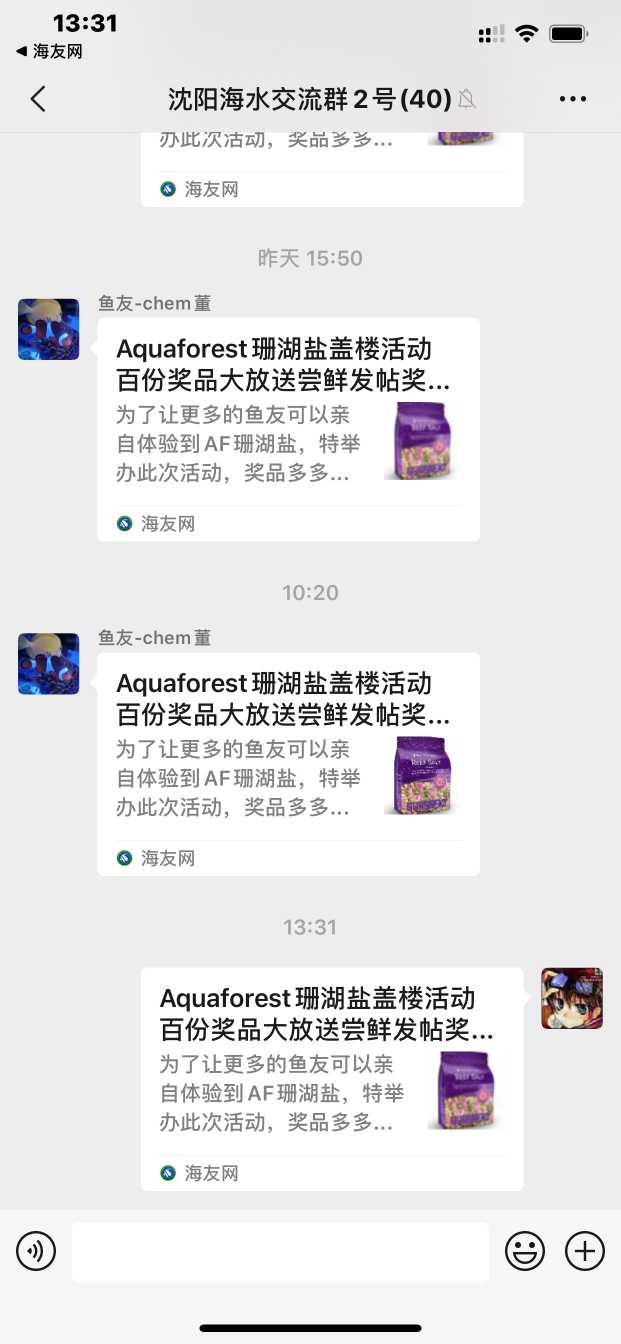Open the group chat options menu
This screenshot has height=1344, width=621.
point(573,99)
